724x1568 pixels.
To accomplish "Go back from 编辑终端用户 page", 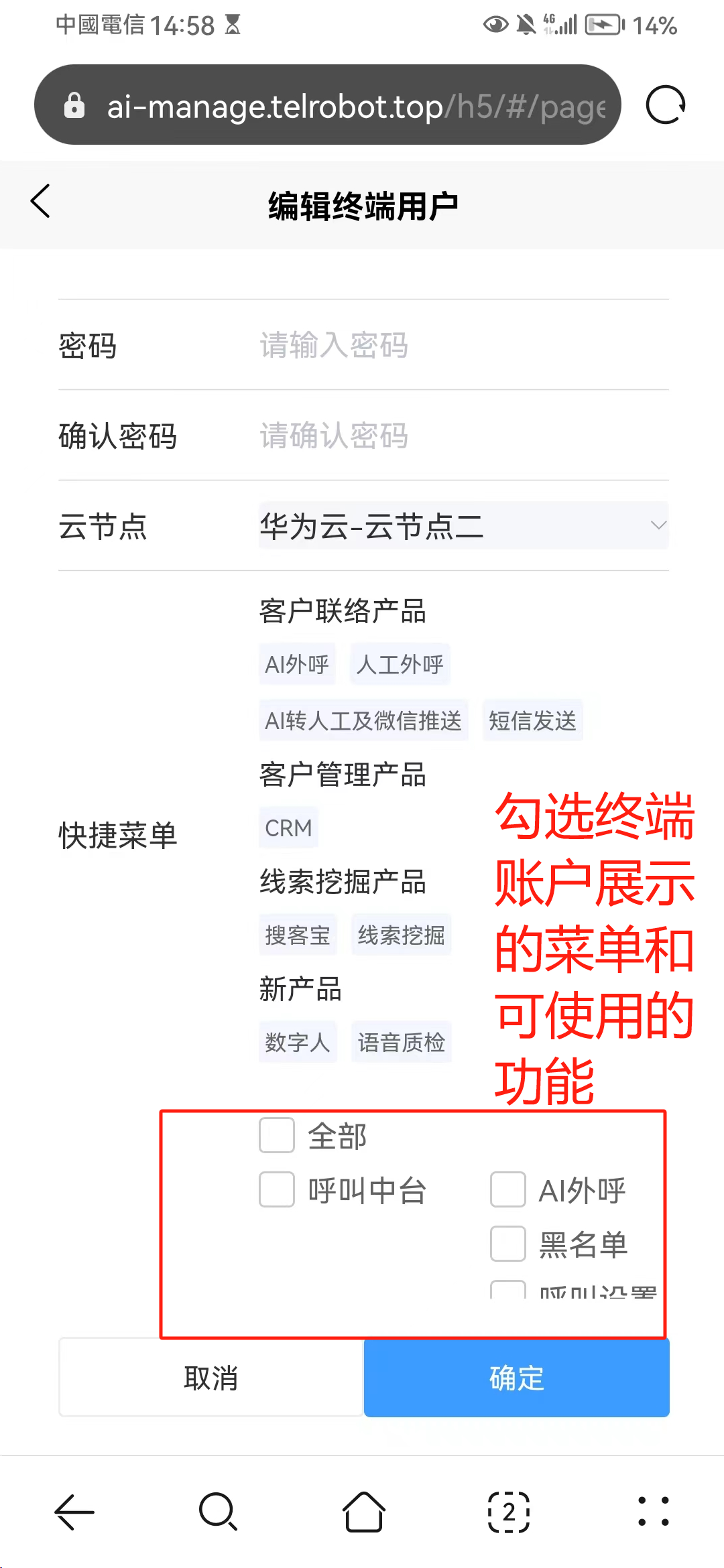I will 41,201.
